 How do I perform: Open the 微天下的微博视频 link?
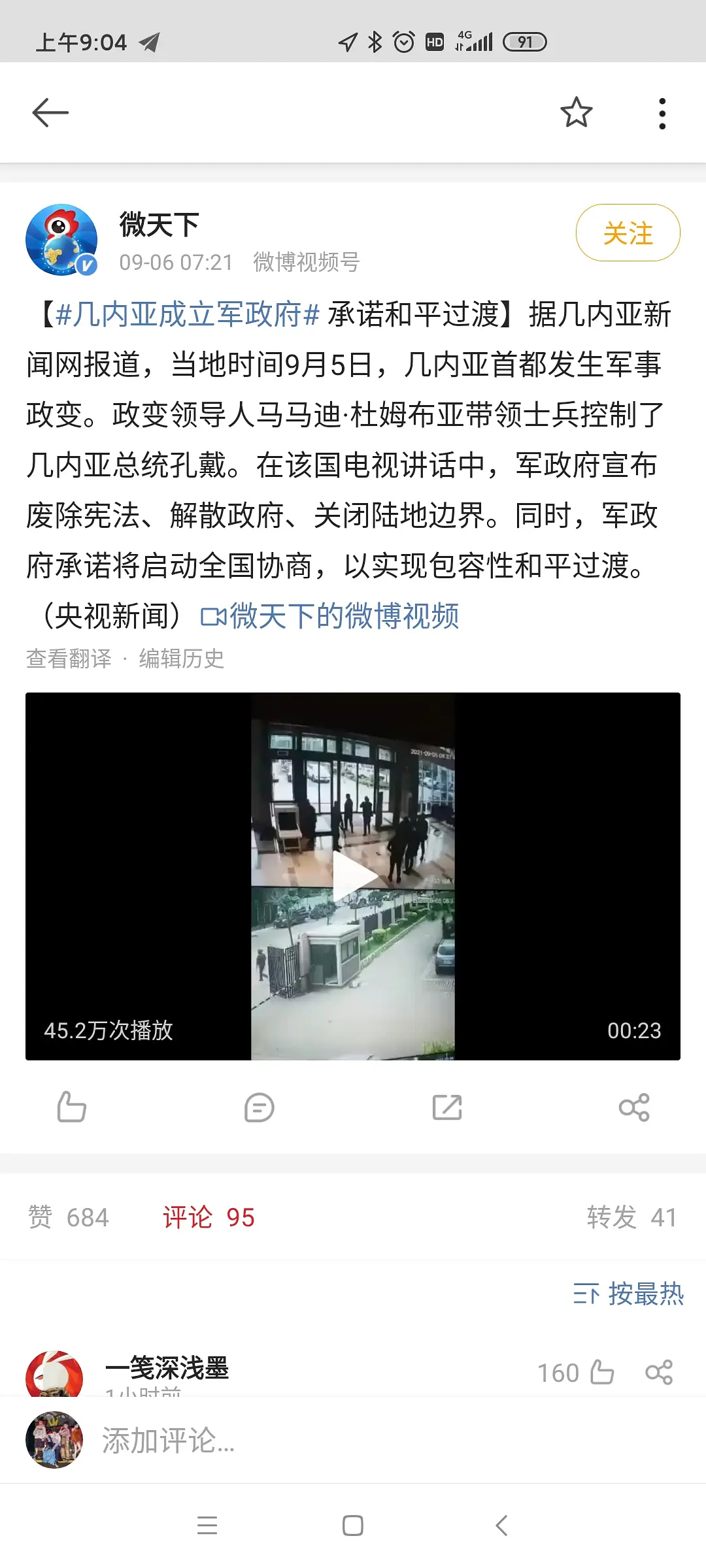pyautogui.click(x=330, y=616)
